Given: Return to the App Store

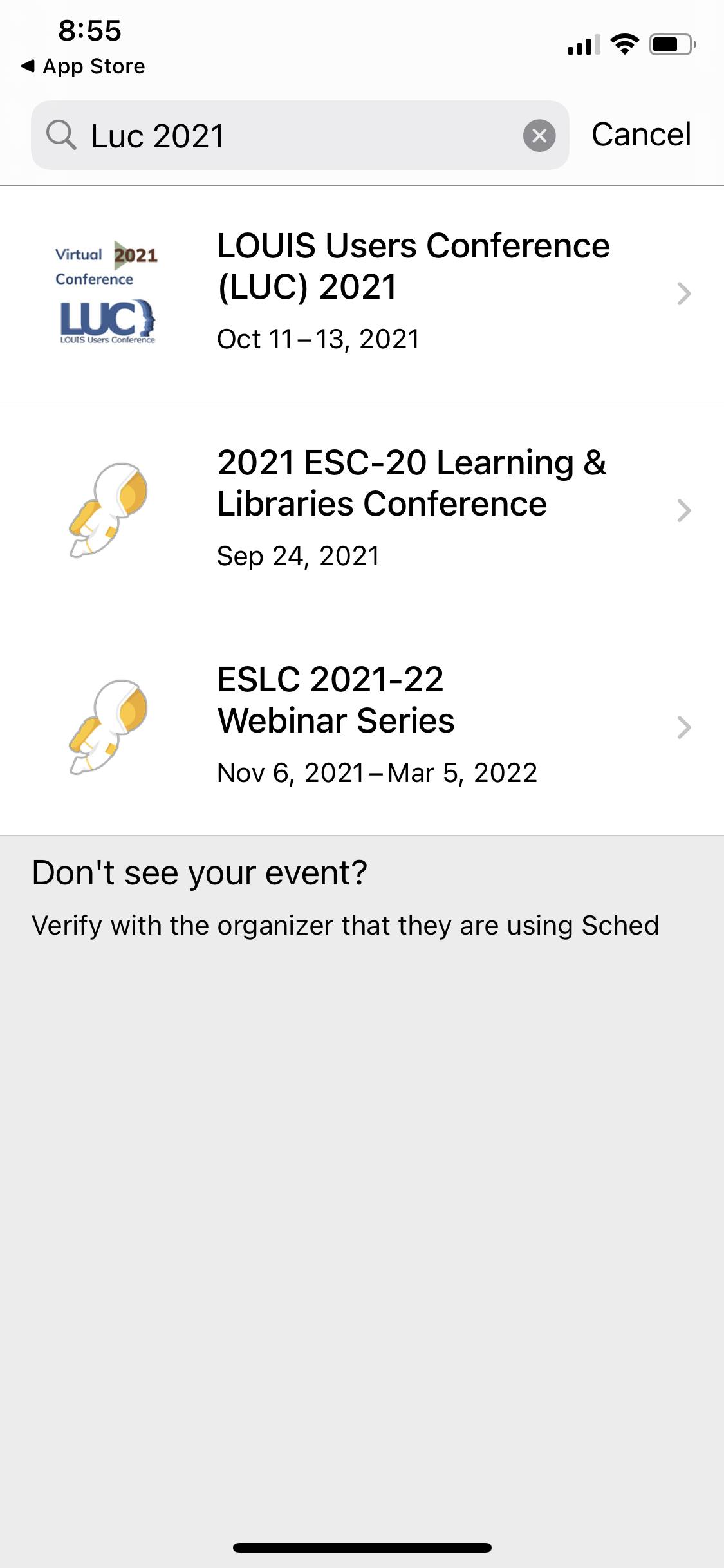Looking at the screenshot, I should [83, 66].
